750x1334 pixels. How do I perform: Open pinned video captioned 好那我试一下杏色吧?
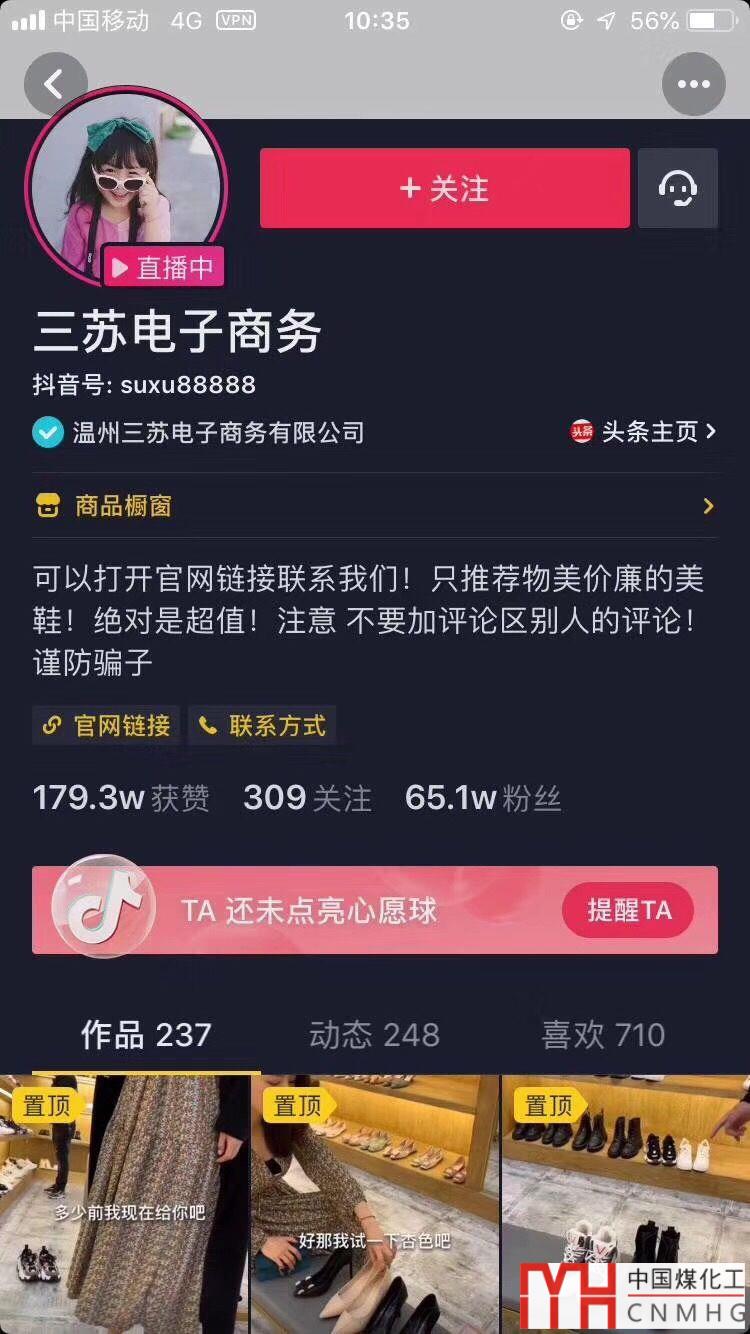point(374,1204)
